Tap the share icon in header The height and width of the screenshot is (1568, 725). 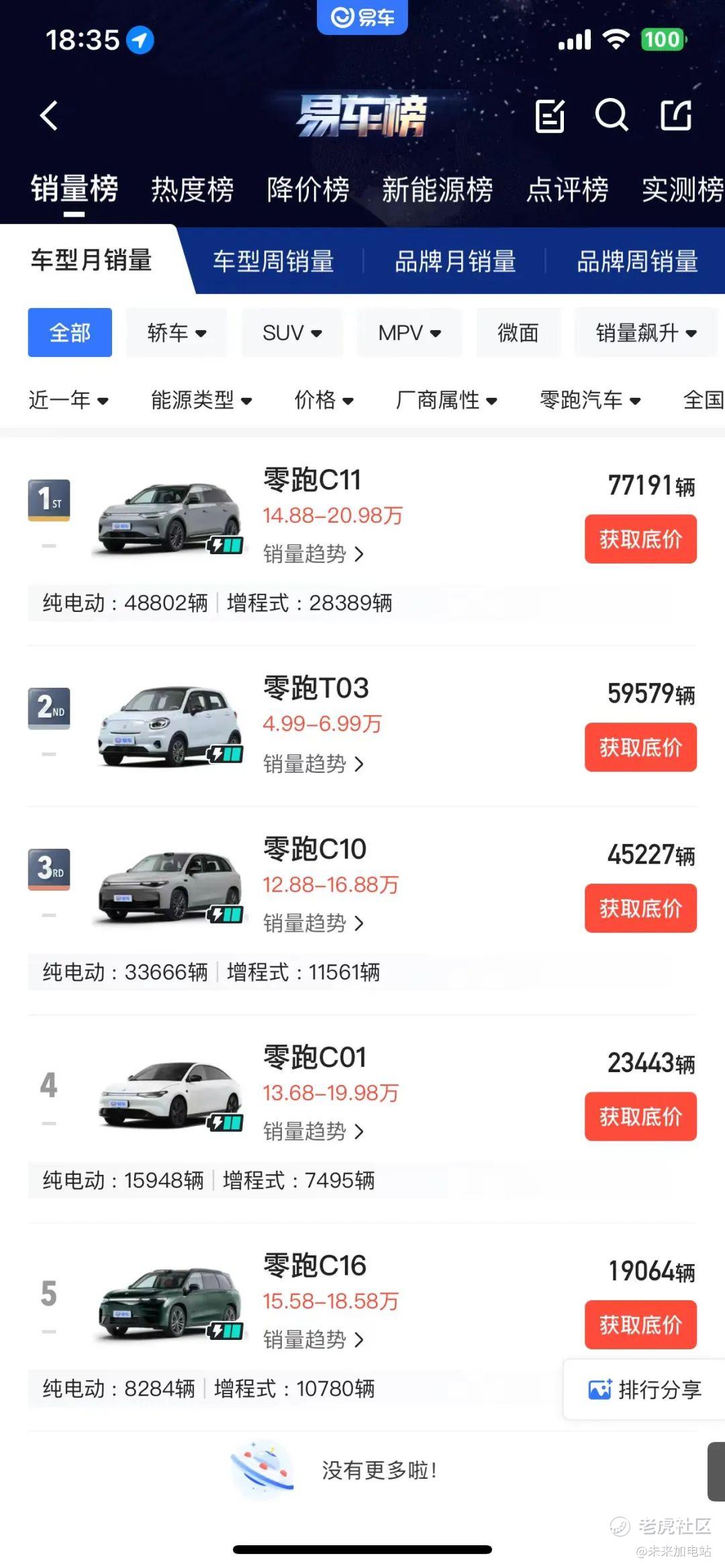(x=675, y=115)
